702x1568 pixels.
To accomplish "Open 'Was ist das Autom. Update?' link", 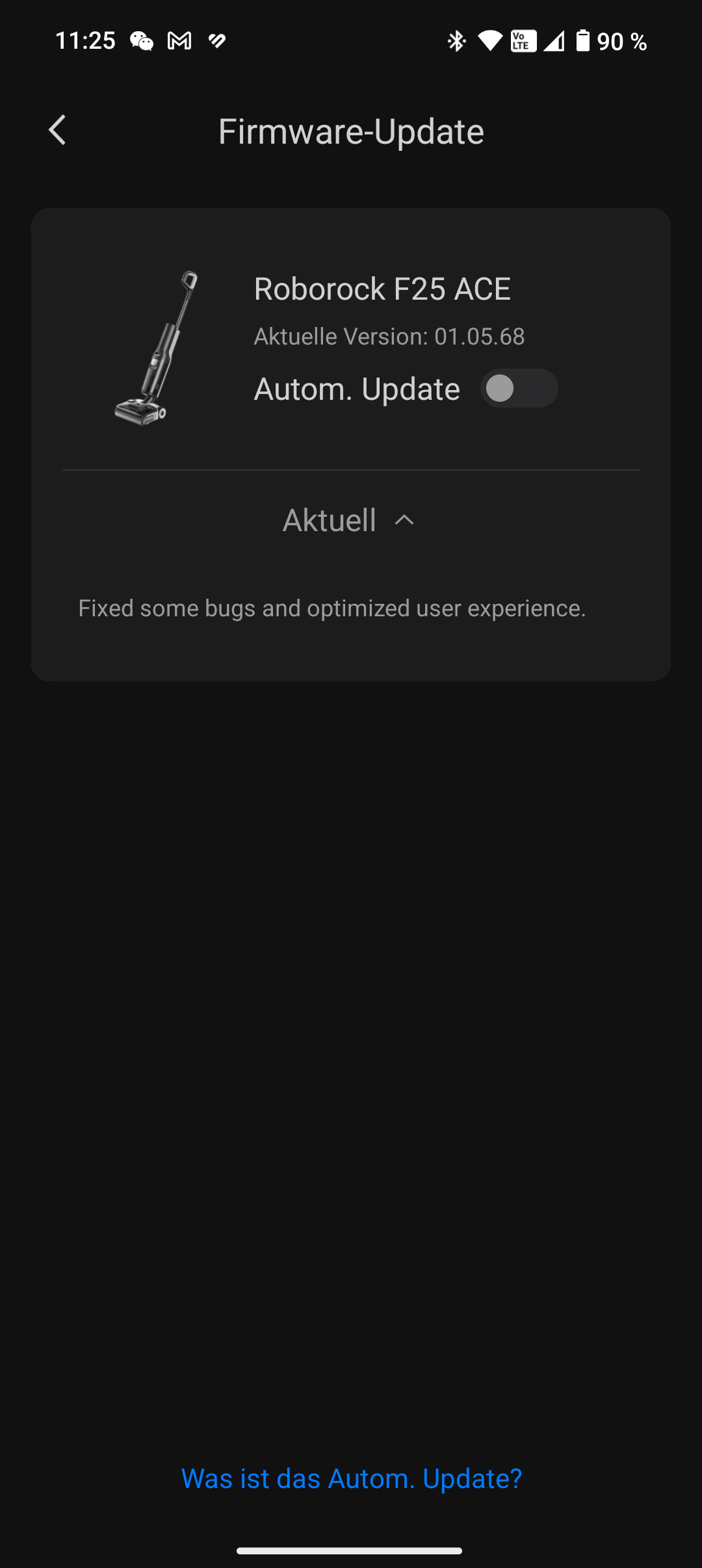I will [352, 1478].
